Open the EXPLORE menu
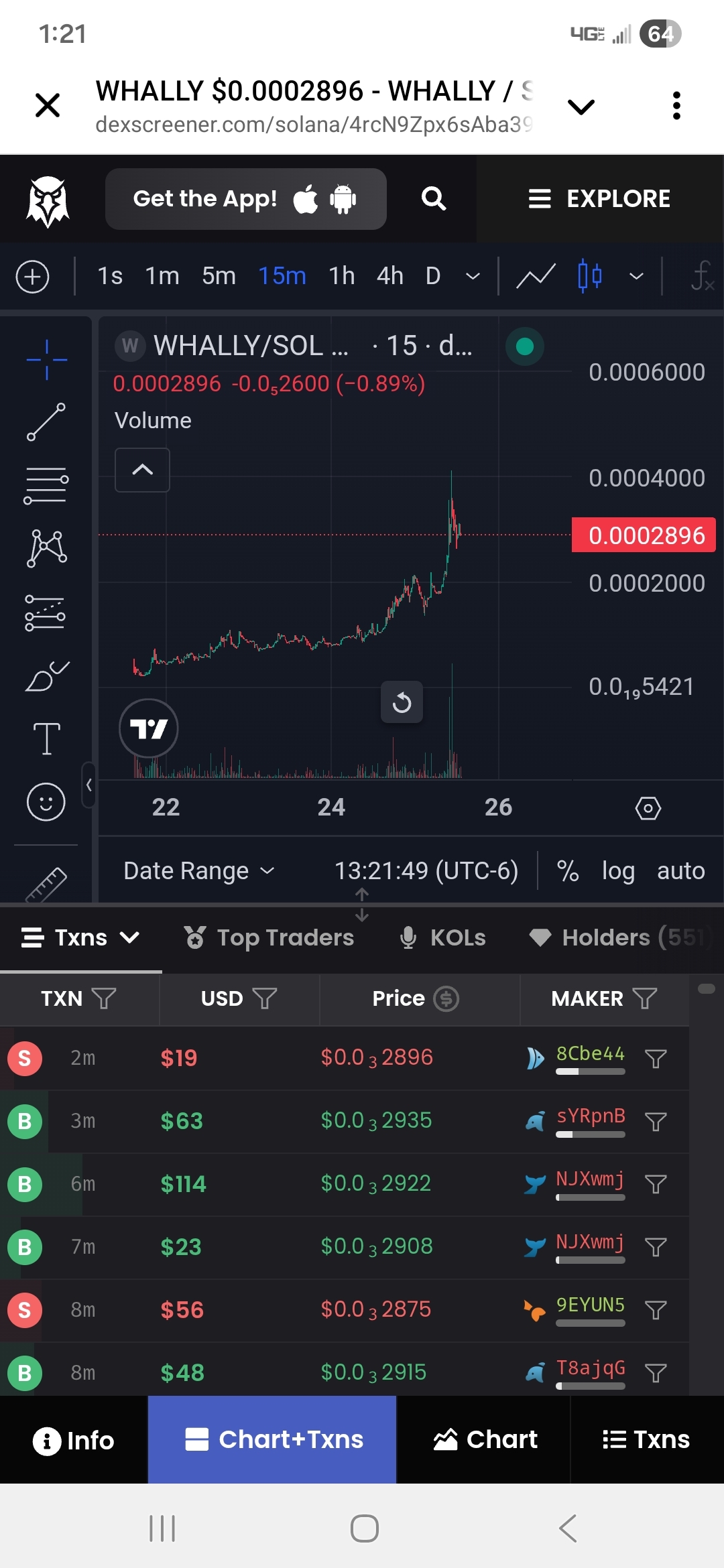 pos(600,199)
